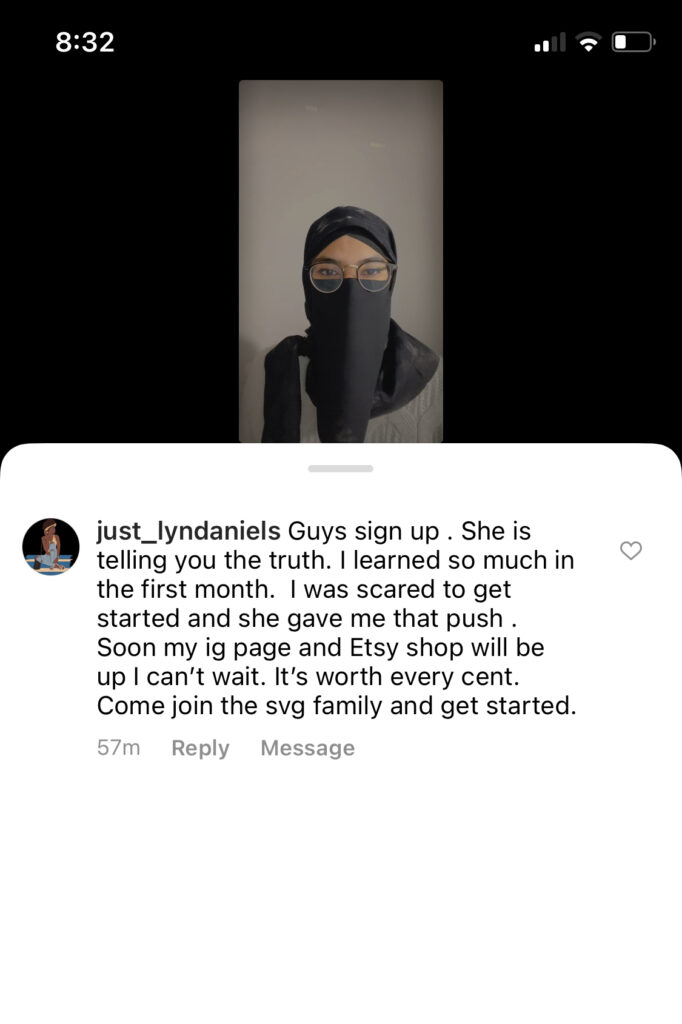Open just_lyndaniels' profile picture
Image resolution: width=682 pixels, height=1024 pixels.
pyautogui.click(x=50, y=546)
